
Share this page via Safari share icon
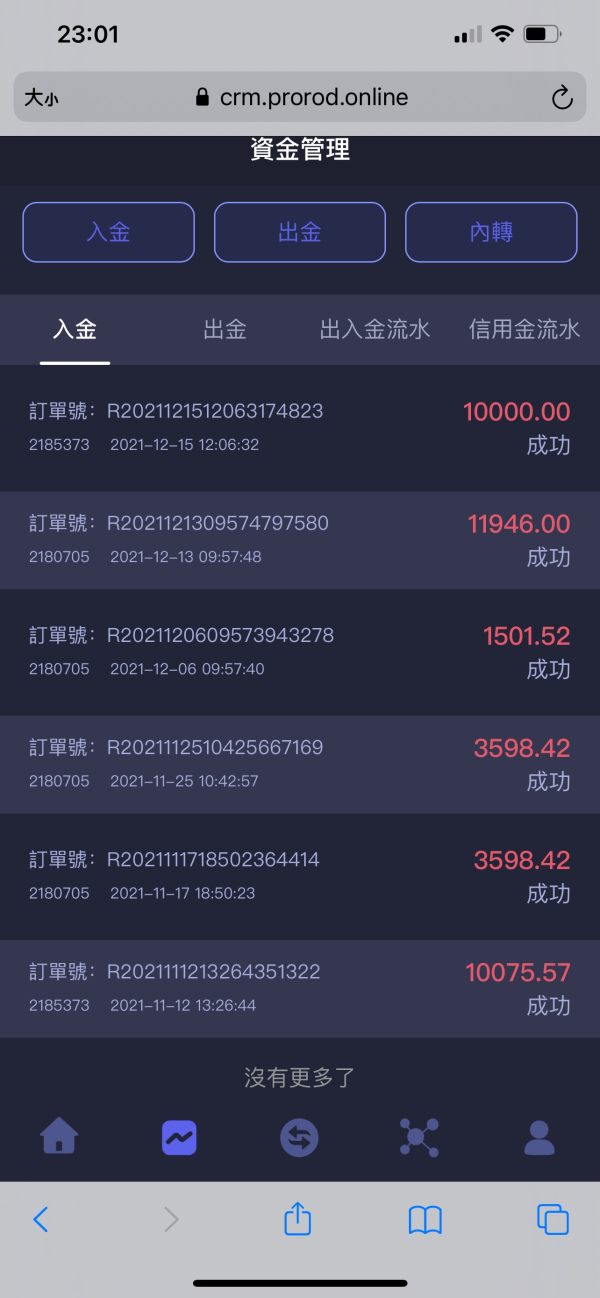tap(297, 1217)
